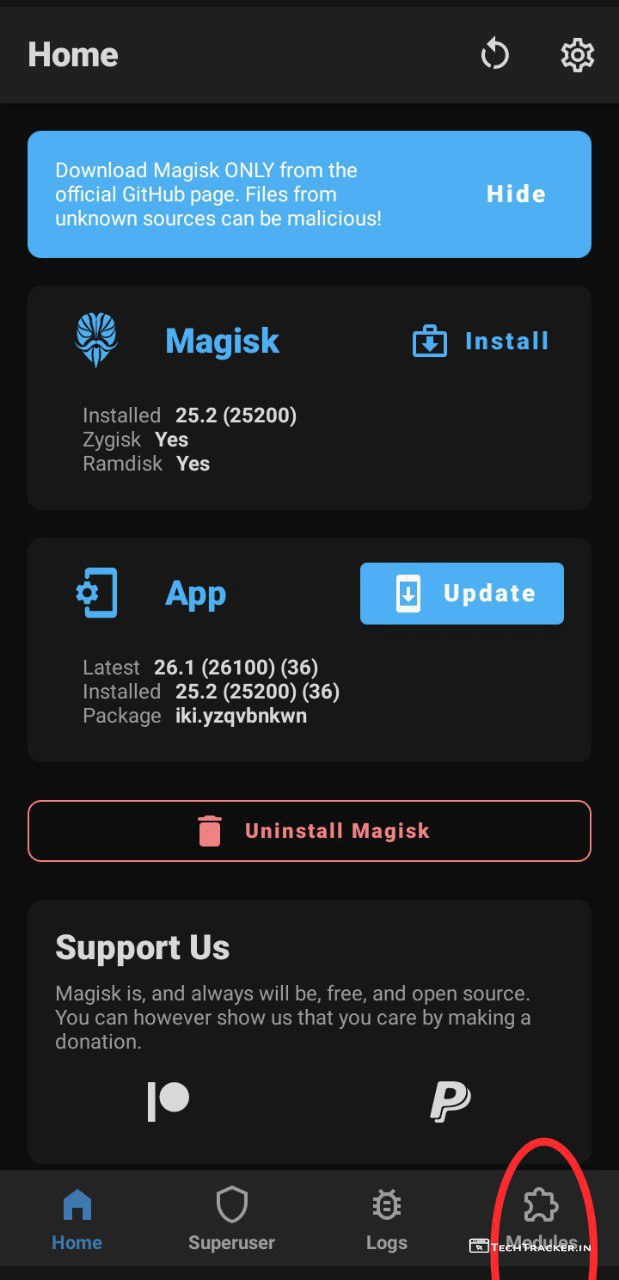Open the settings gear
Viewport: 619px width, 1280px height.
tap(577, 54)
